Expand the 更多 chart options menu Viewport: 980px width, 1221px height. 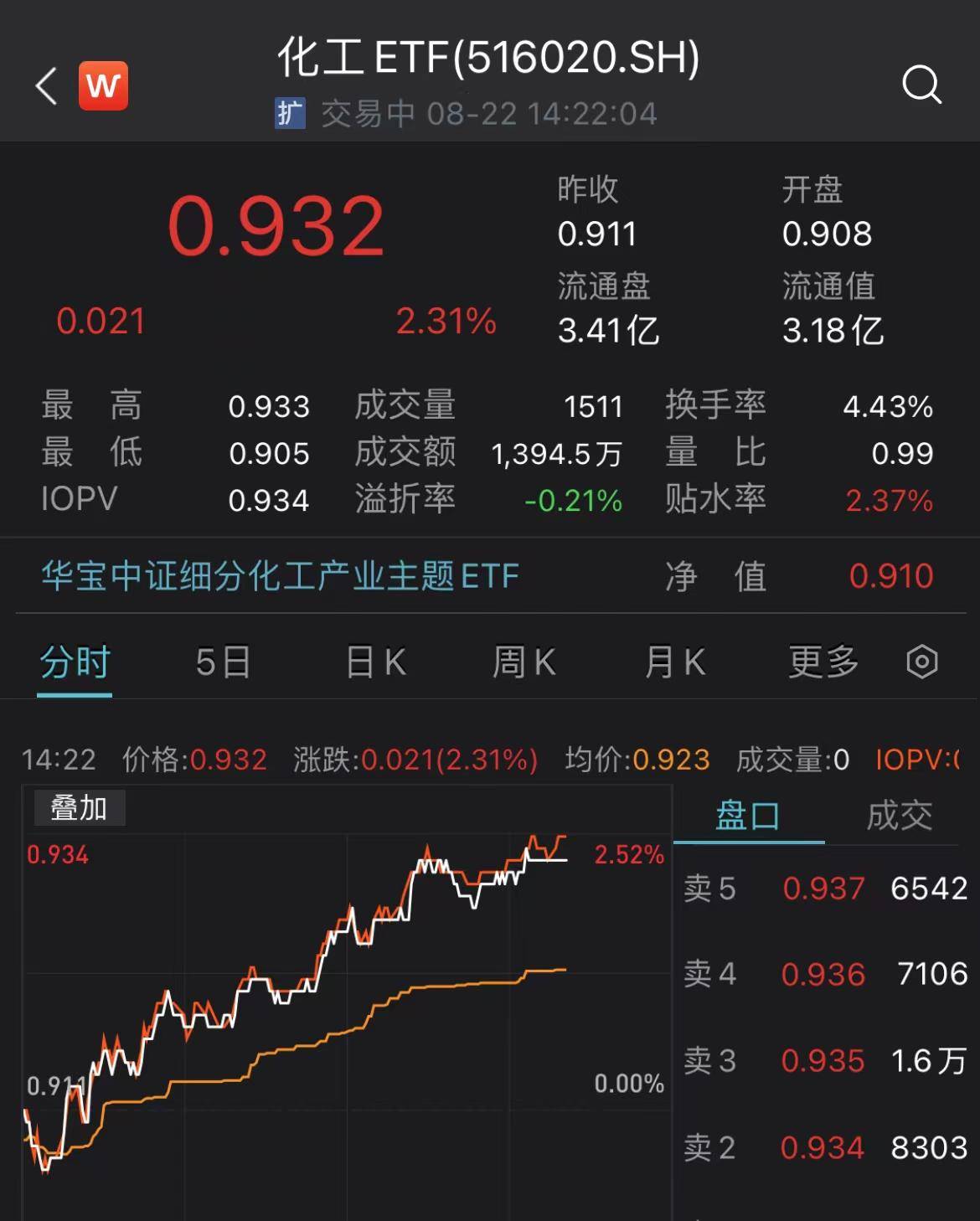coord(823,662)
